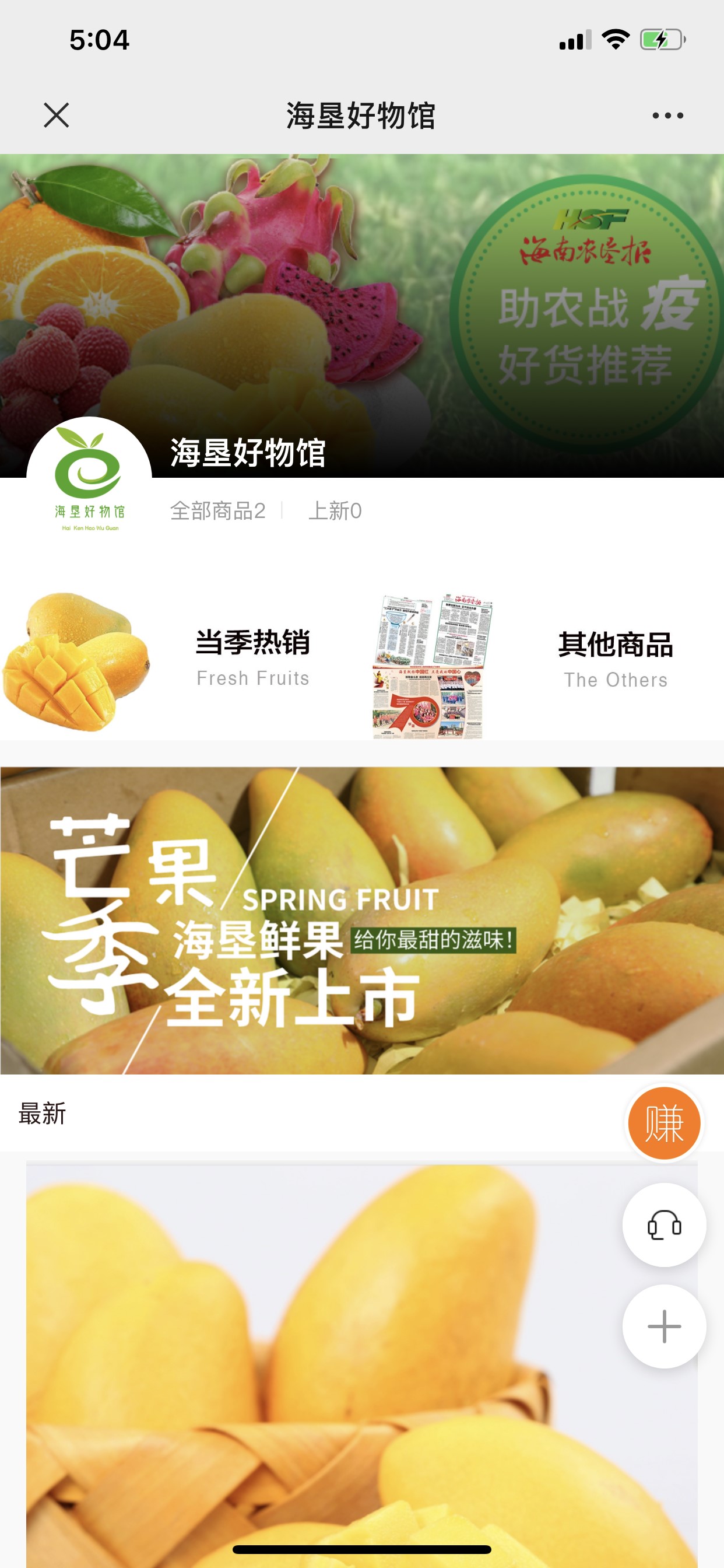Screen dimensions: 724x1568
Task: Close the 海垦好物馆 mini program page
Action: click(57, 115)
